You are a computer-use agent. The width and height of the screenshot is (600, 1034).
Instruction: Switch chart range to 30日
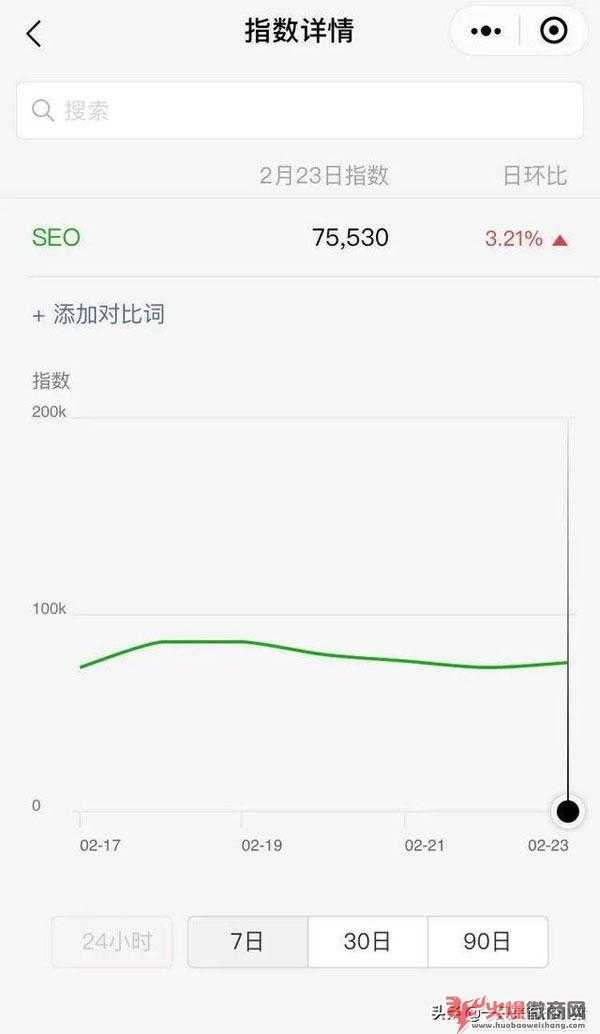[x=368, y=942]
